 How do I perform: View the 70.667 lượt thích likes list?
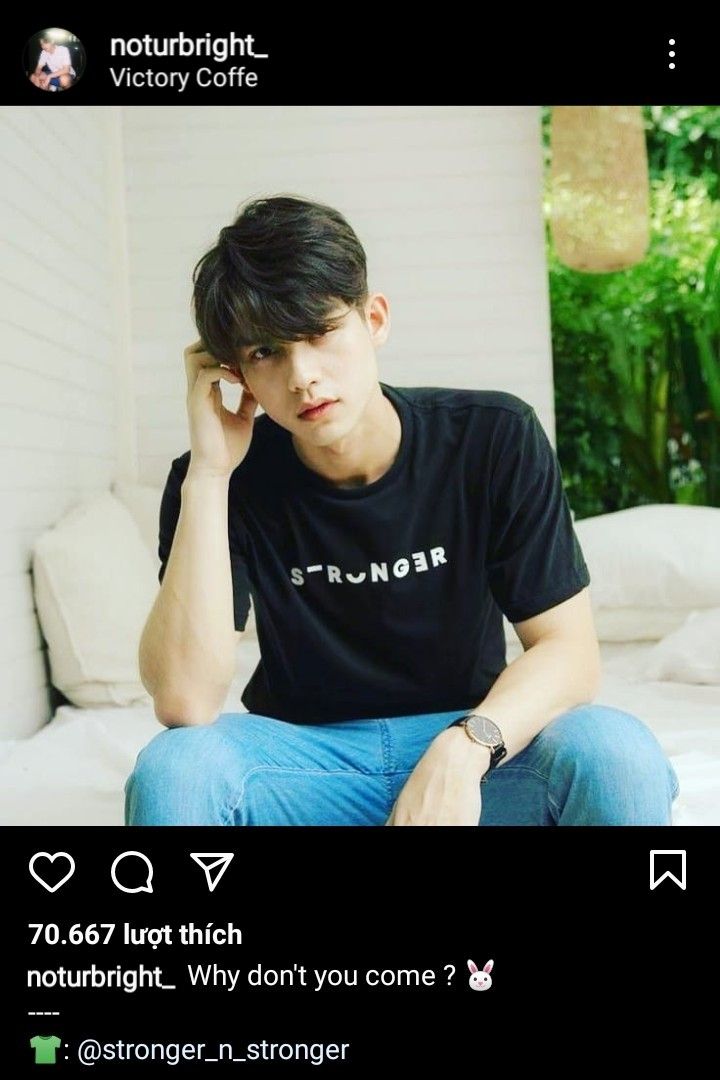click(135, 934)
